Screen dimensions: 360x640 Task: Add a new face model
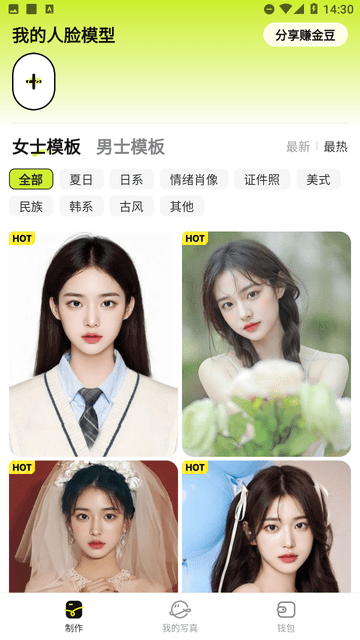(x=34, y=81)
